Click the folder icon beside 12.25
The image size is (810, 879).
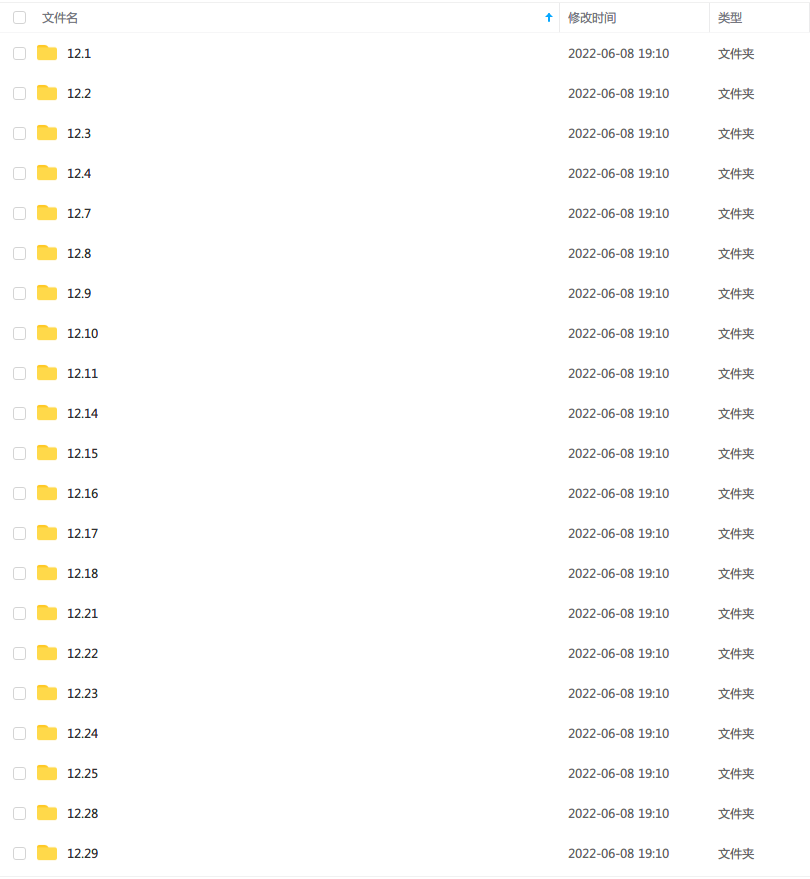(x=47, y=773)
